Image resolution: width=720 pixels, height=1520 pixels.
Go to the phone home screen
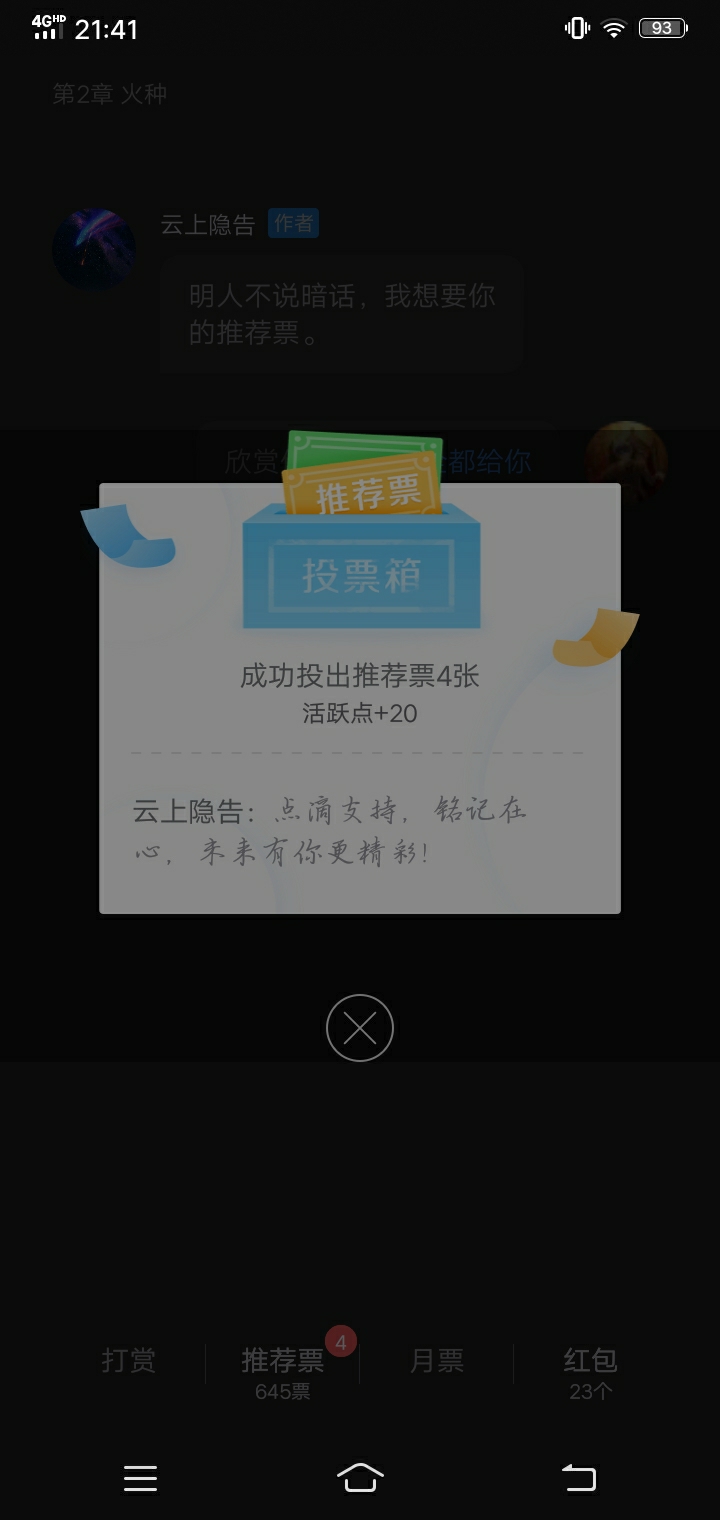(360, 1478)
